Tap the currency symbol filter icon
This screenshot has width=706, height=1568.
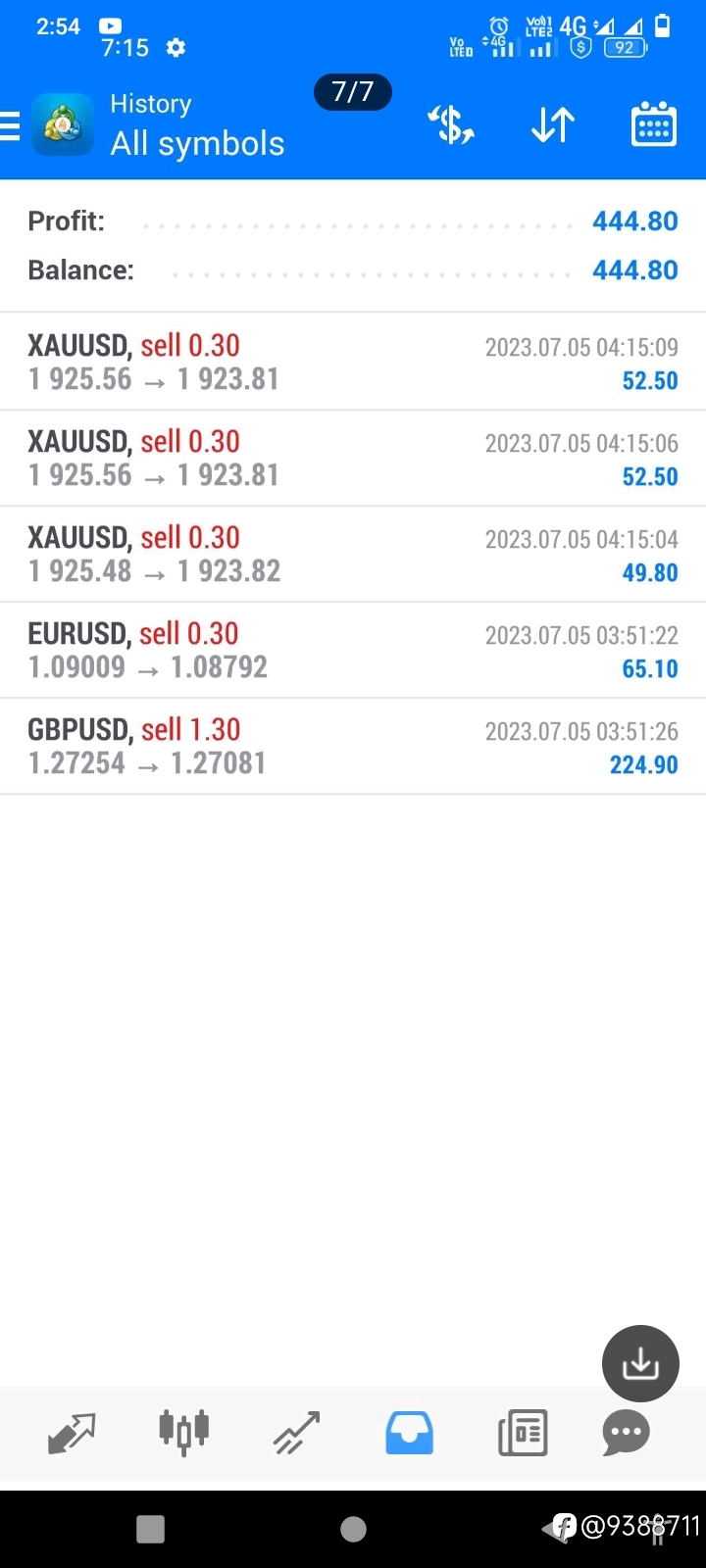tap(452, 125)
